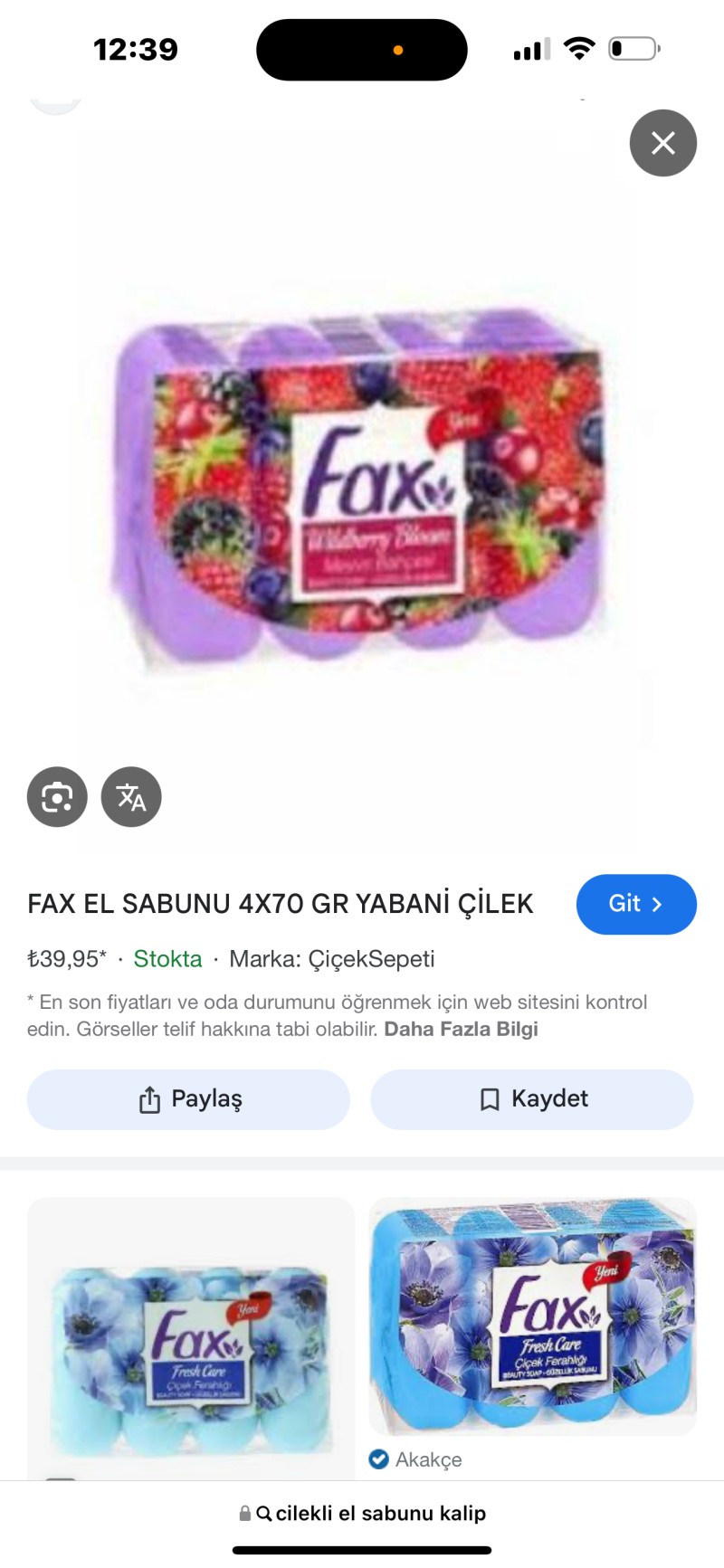Share with the Paylaş button

tap(188, 1099)
